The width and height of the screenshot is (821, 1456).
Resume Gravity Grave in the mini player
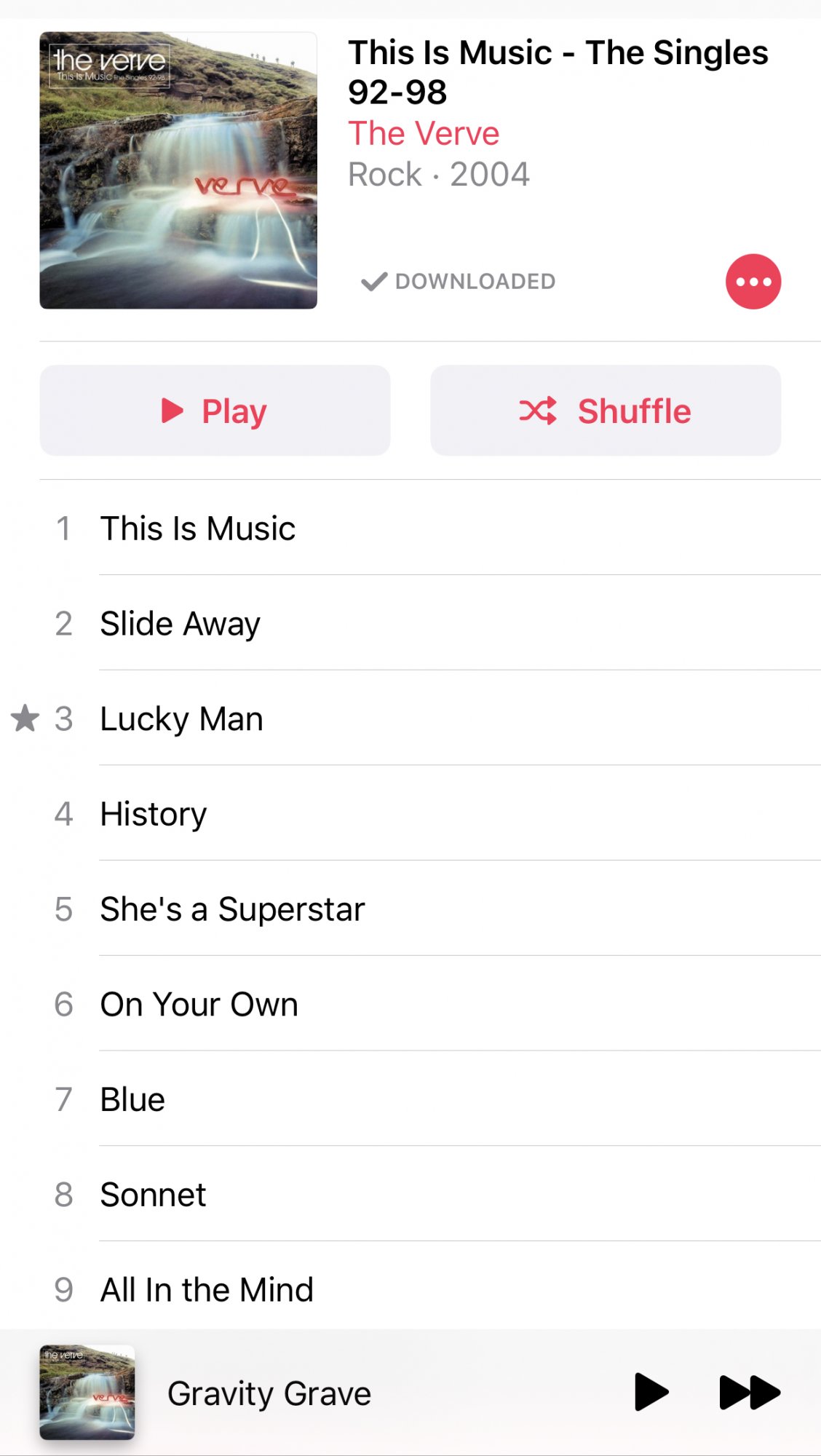[651, 1393]
